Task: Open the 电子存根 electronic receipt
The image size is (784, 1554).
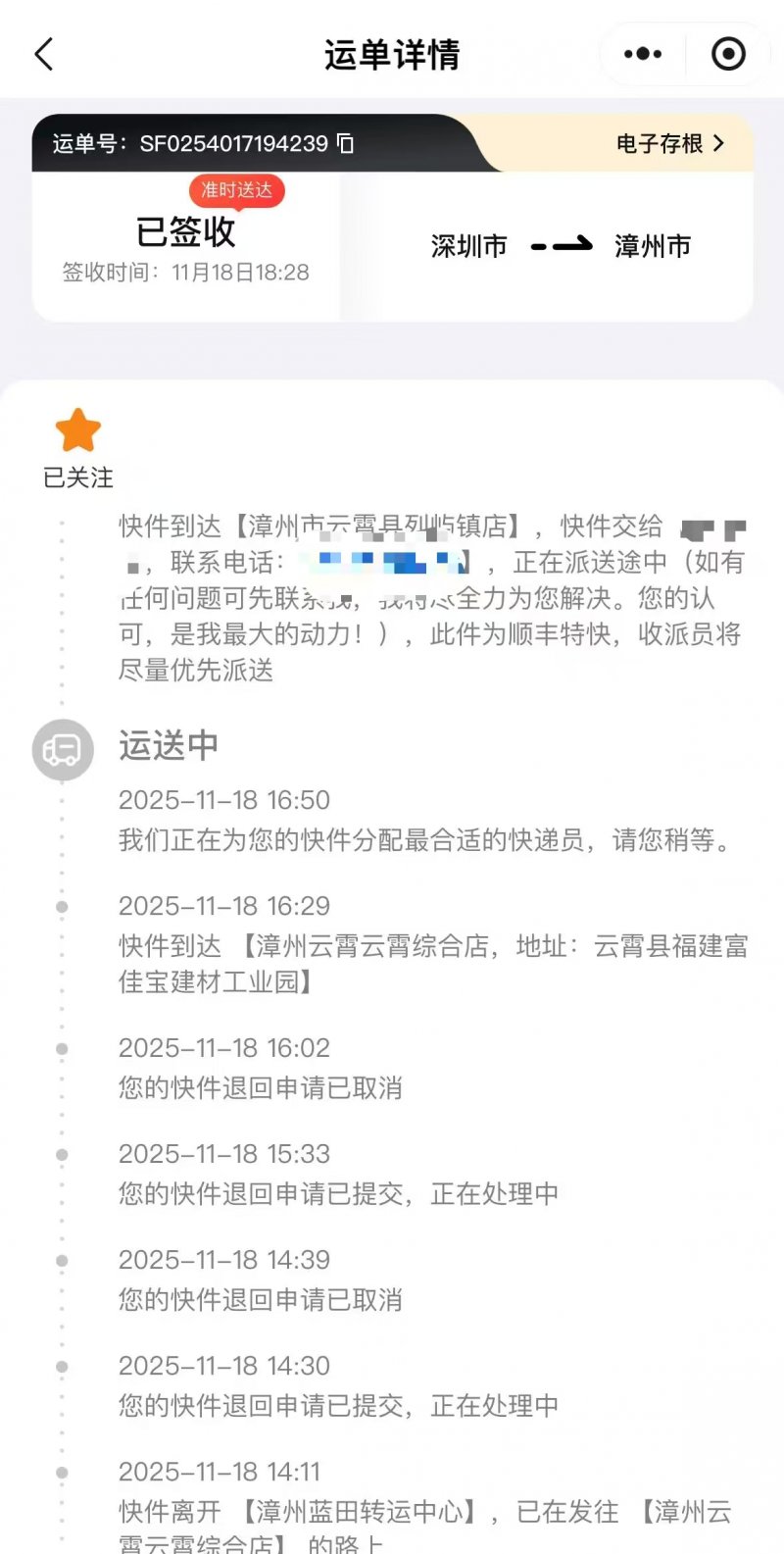Action: (670, 144)
